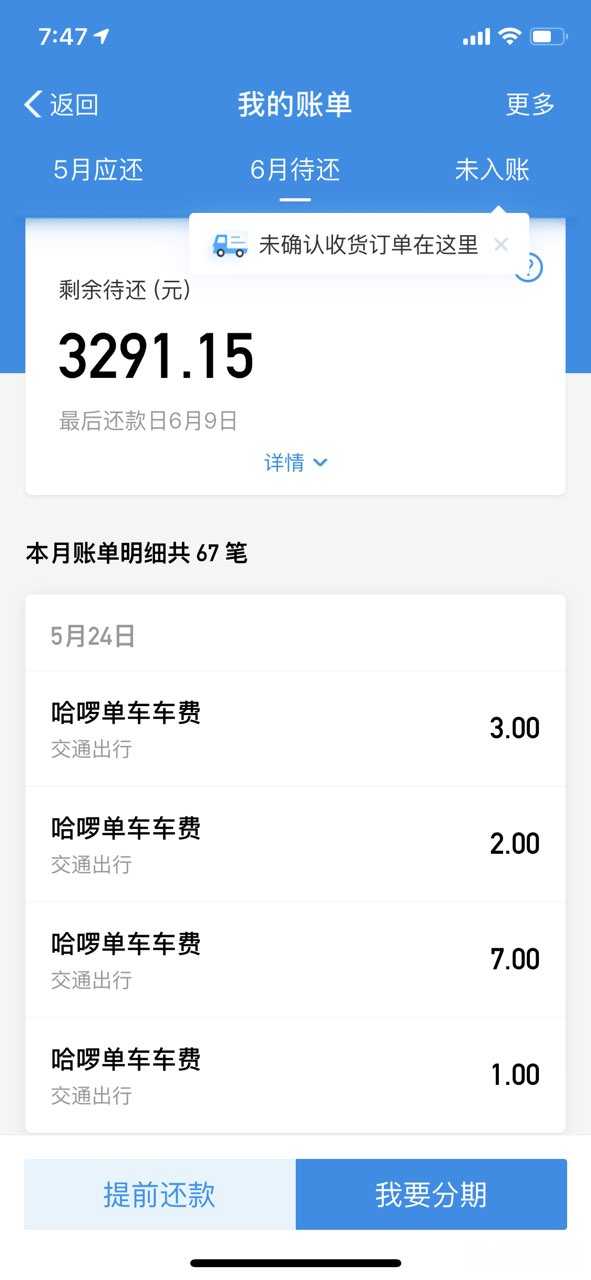The height and width of the screenshot is (1280, 591).
Task: Open the 哈啰单车车费 7.00 entry
Action: pos(295,960)
